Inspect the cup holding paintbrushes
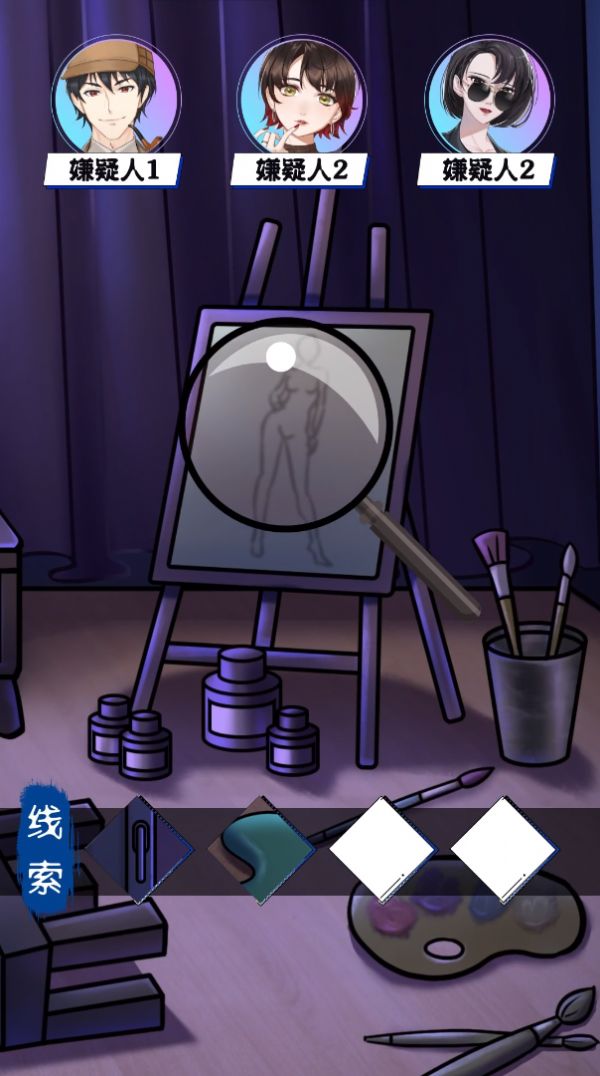600x1076 pixels. 532,693
